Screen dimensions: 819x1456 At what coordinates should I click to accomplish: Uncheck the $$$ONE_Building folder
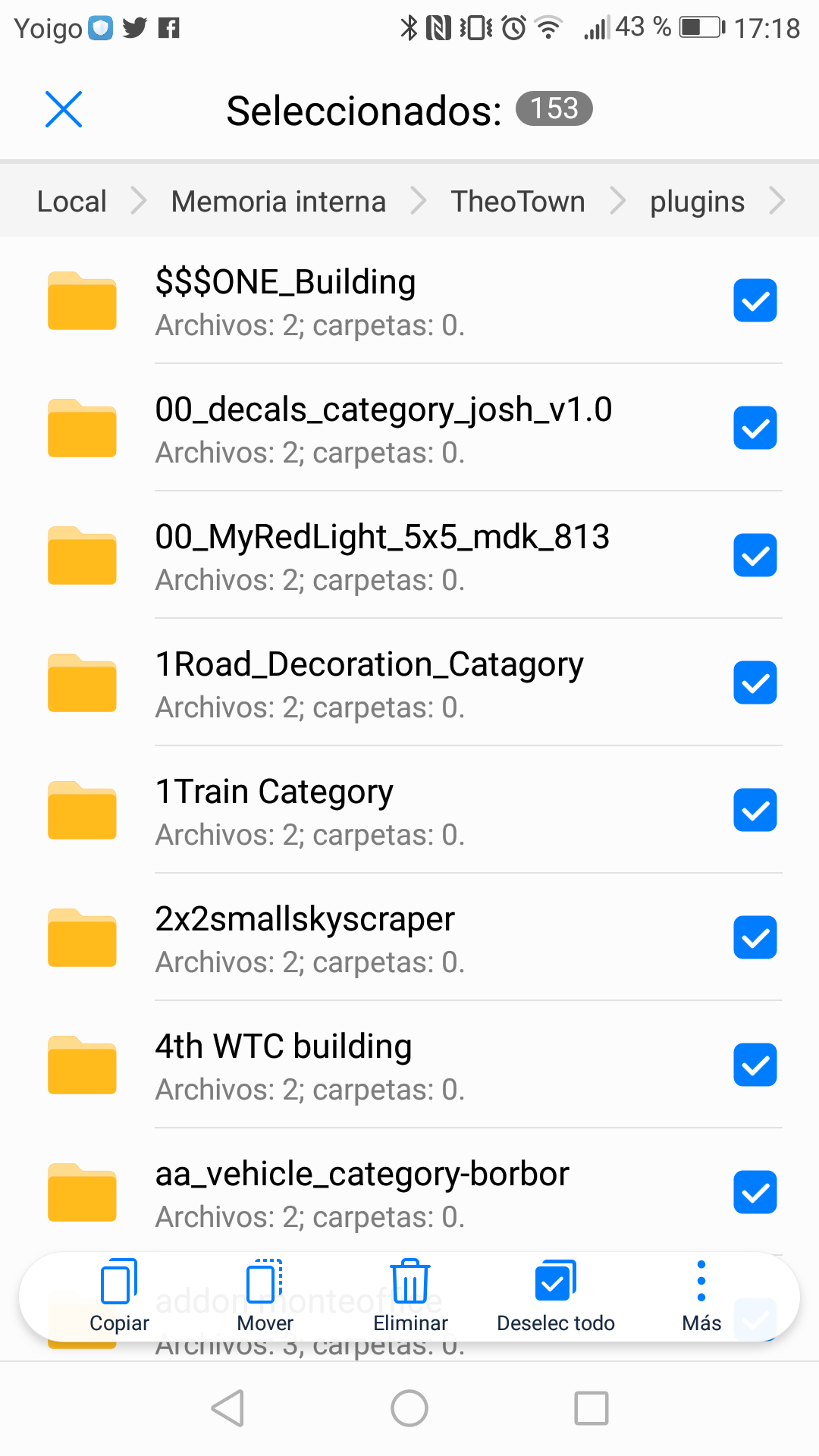pos(755,300)
